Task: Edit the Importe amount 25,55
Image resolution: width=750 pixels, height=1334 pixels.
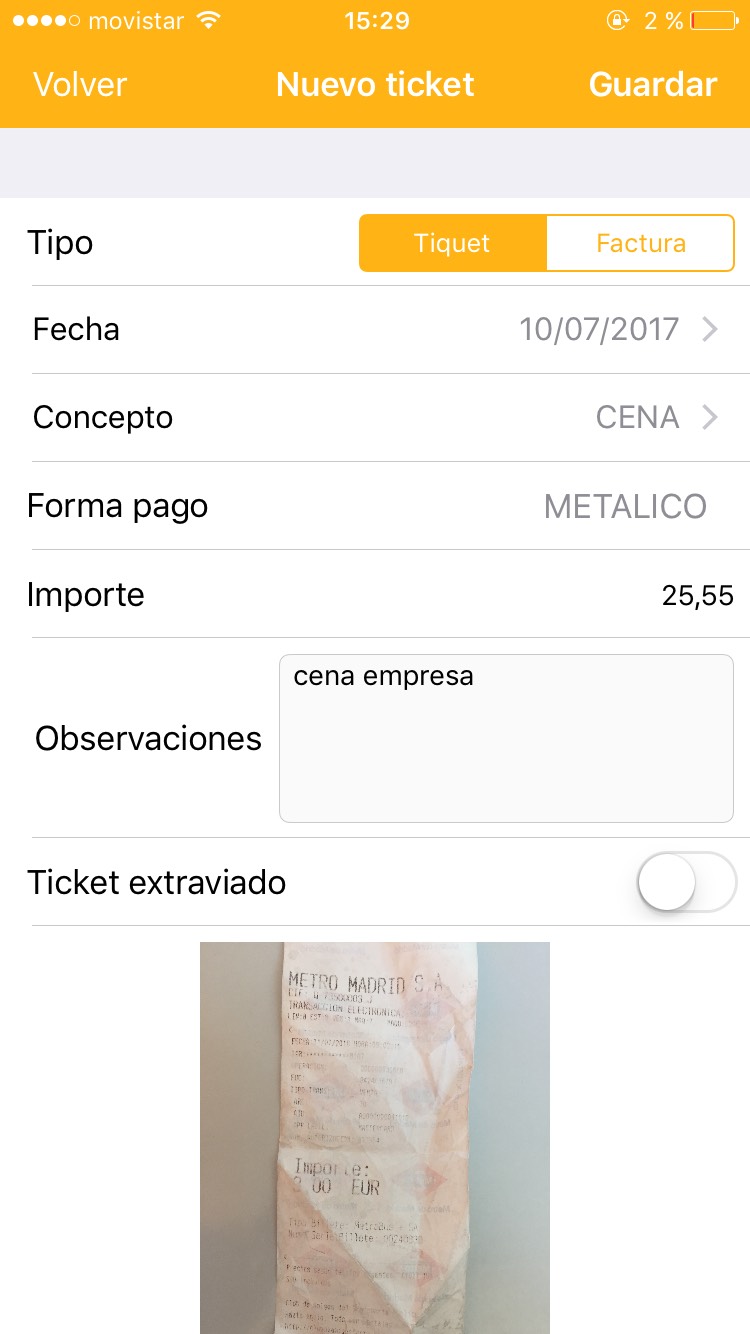Action: (700, 594)
